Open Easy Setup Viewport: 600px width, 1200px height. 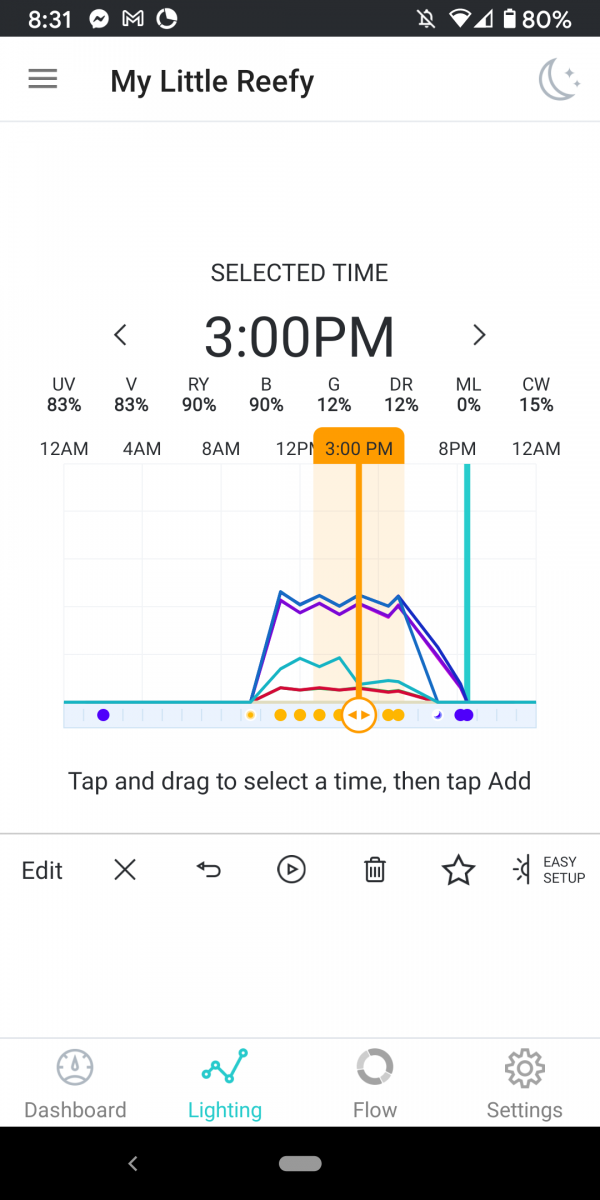tap(548, 870)
